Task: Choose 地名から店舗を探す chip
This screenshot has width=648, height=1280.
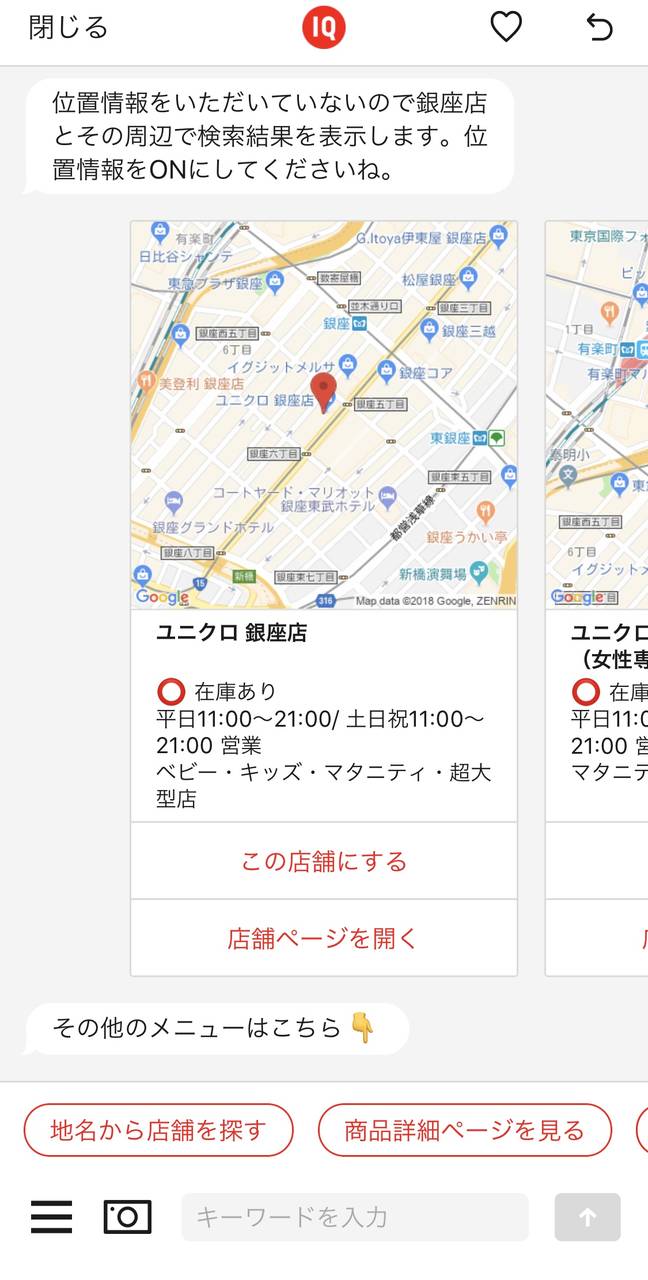Action: [158, 1130]
